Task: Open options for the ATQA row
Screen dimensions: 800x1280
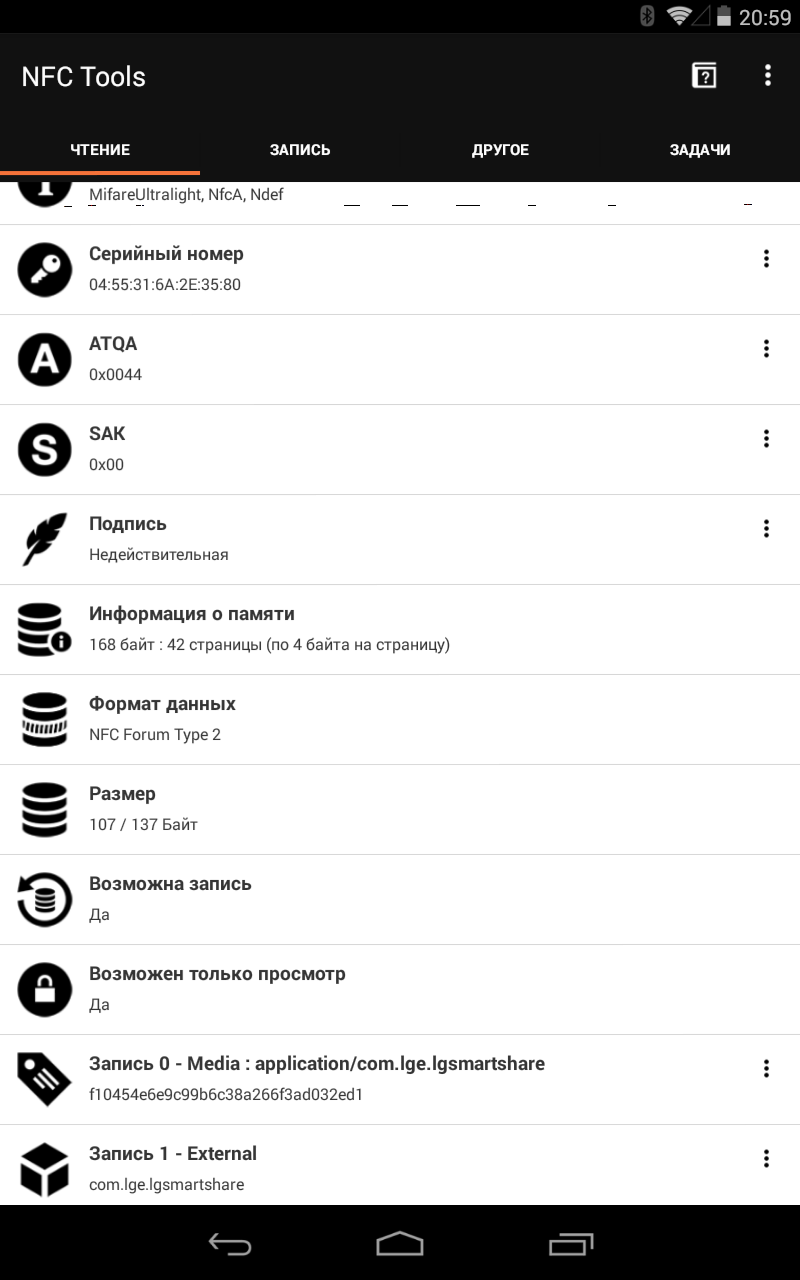Action: (x=766, y=349)
